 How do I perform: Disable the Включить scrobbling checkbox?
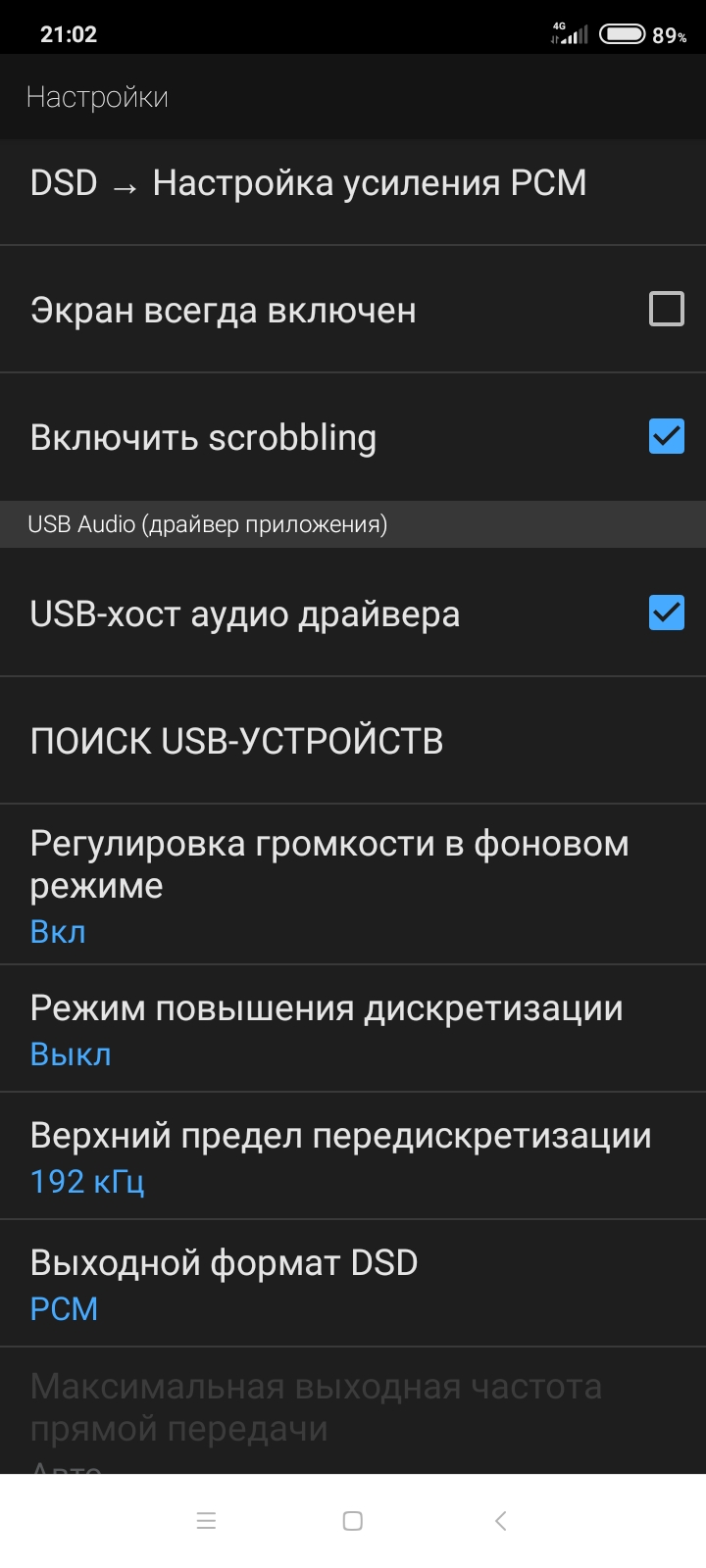[666, 437]
